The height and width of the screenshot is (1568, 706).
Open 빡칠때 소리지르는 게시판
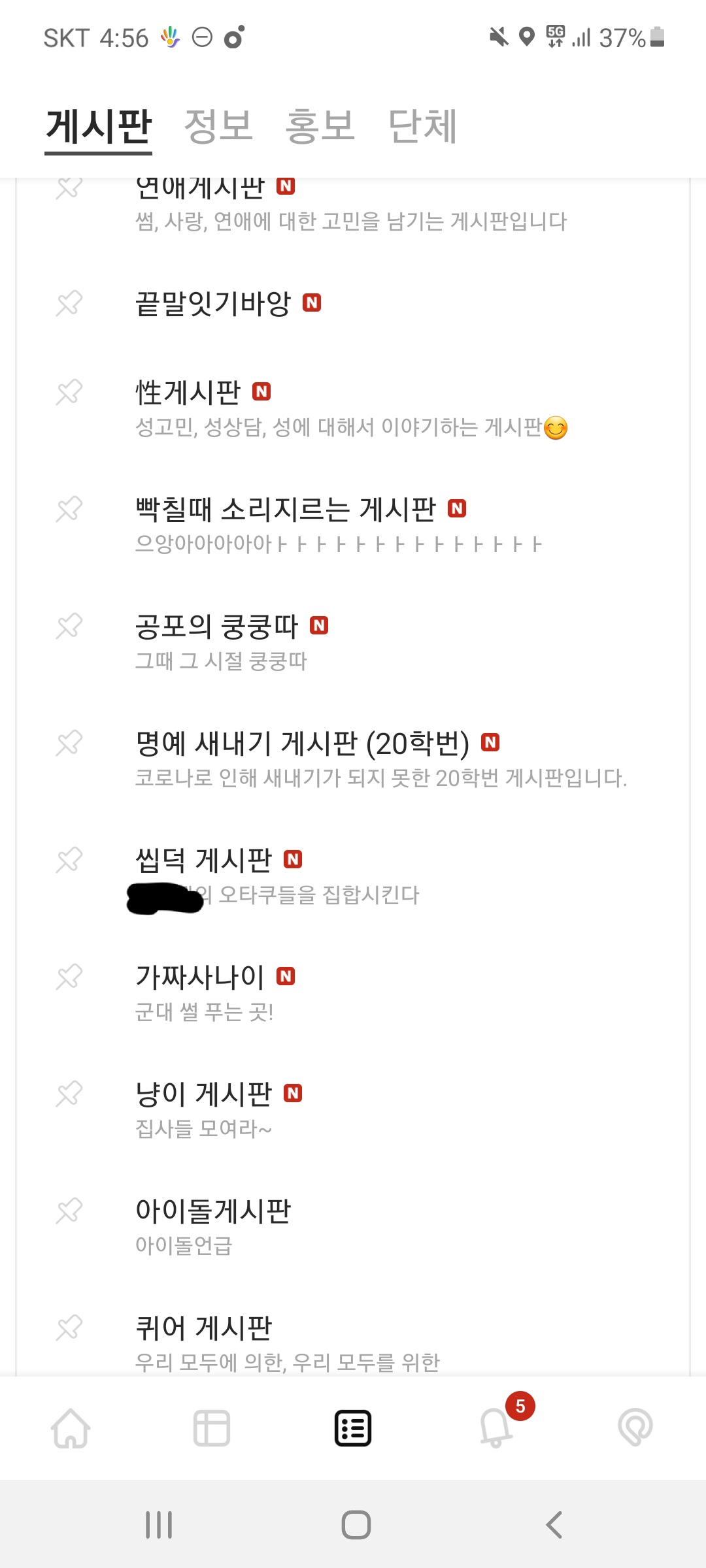(x=285, y=510)
